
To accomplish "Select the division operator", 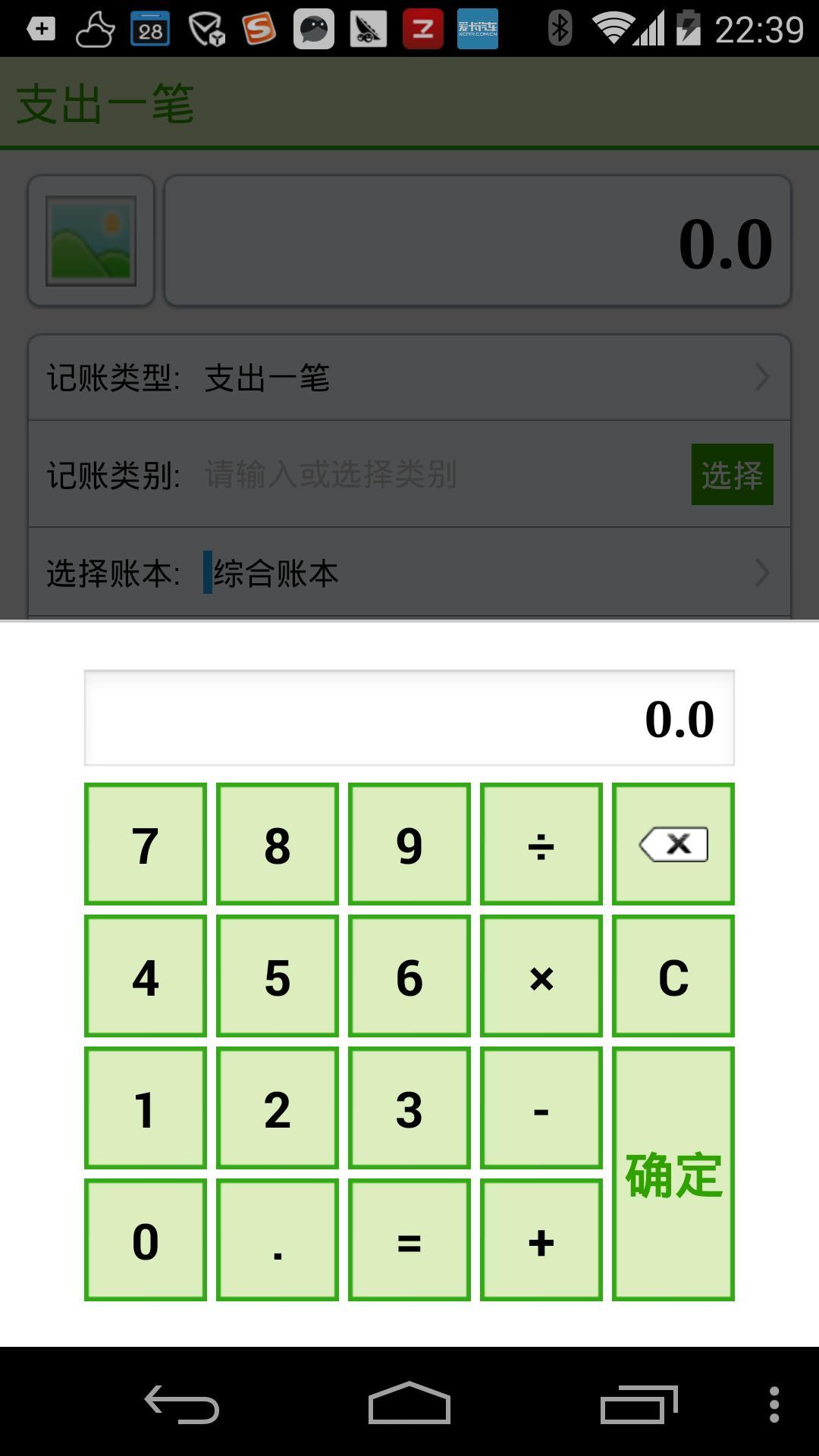I will pyautogui.click(x=541, y=844).
